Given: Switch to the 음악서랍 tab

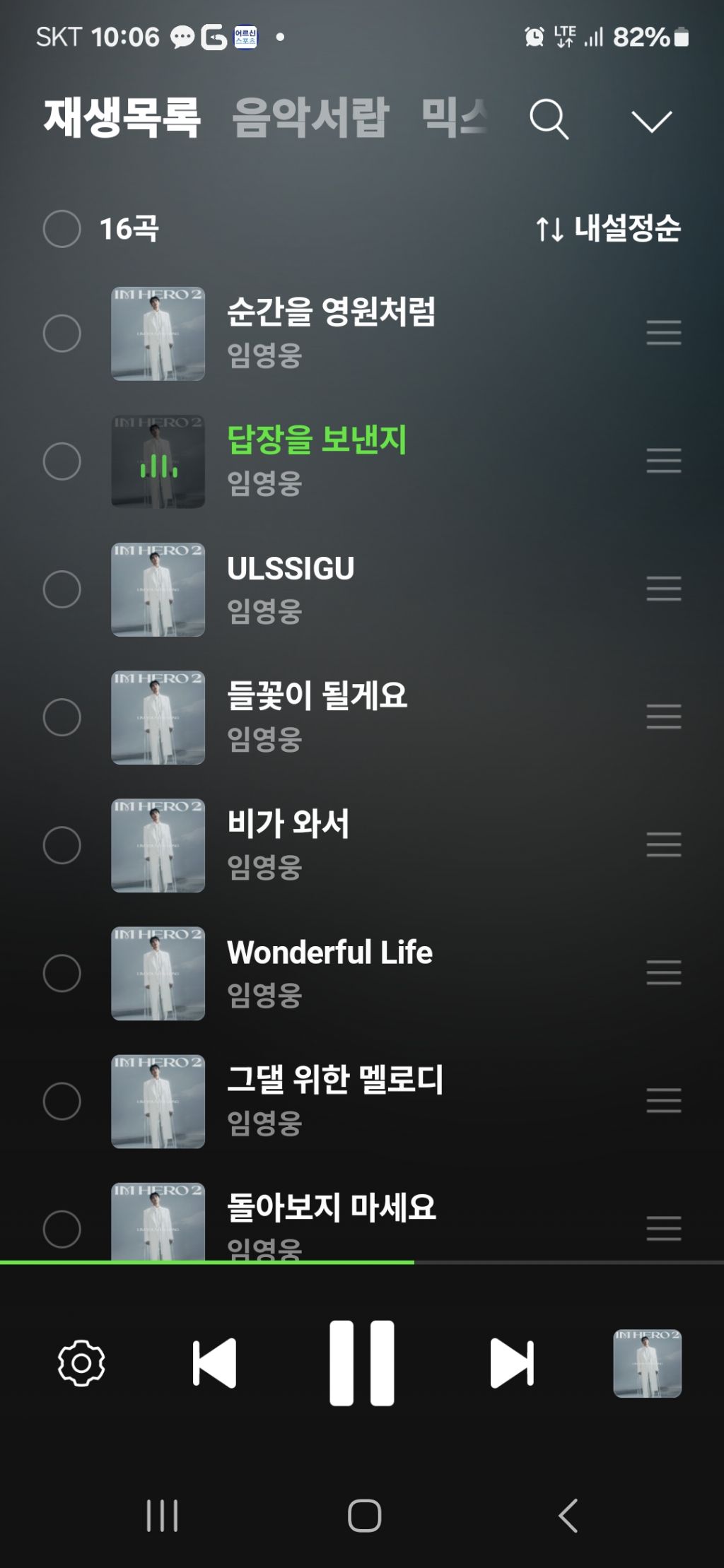Looking at the screenshot, I should [x=310, y=117].
